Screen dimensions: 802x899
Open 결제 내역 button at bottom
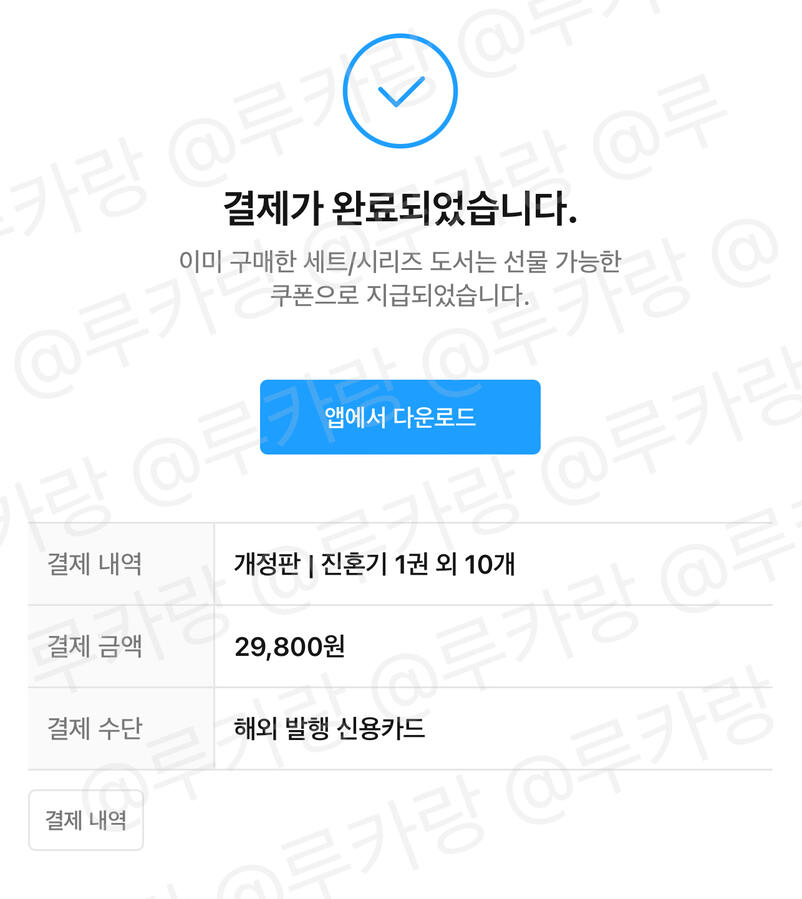[86, 820]
